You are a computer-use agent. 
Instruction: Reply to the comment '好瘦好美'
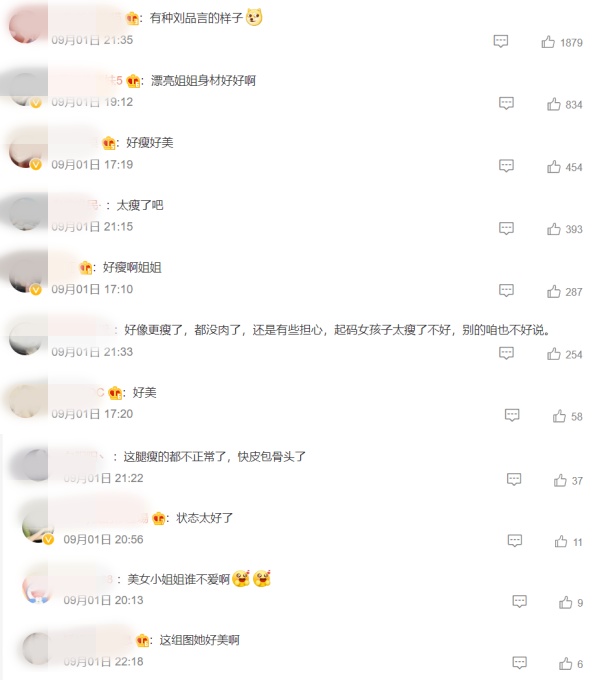(x=506, y=166)
